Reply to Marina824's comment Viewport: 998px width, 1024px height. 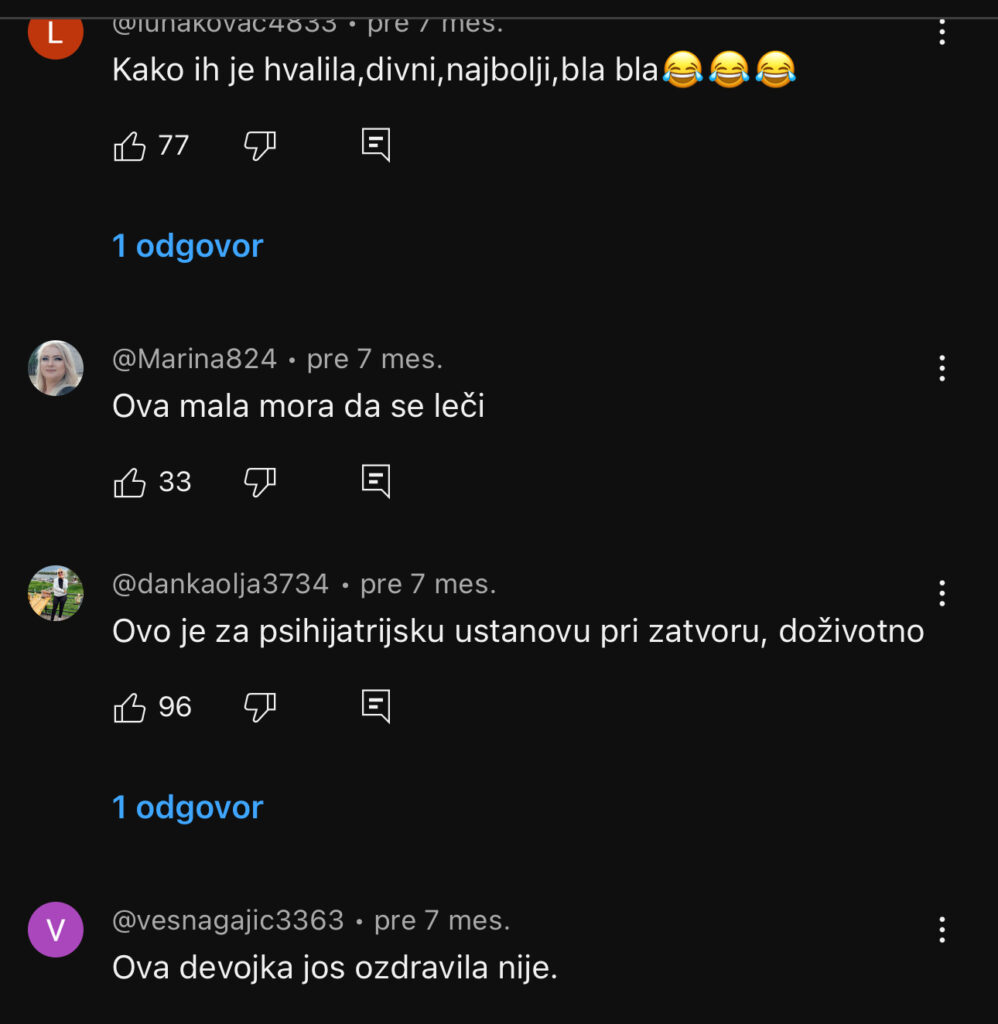[x=376, y=482]
